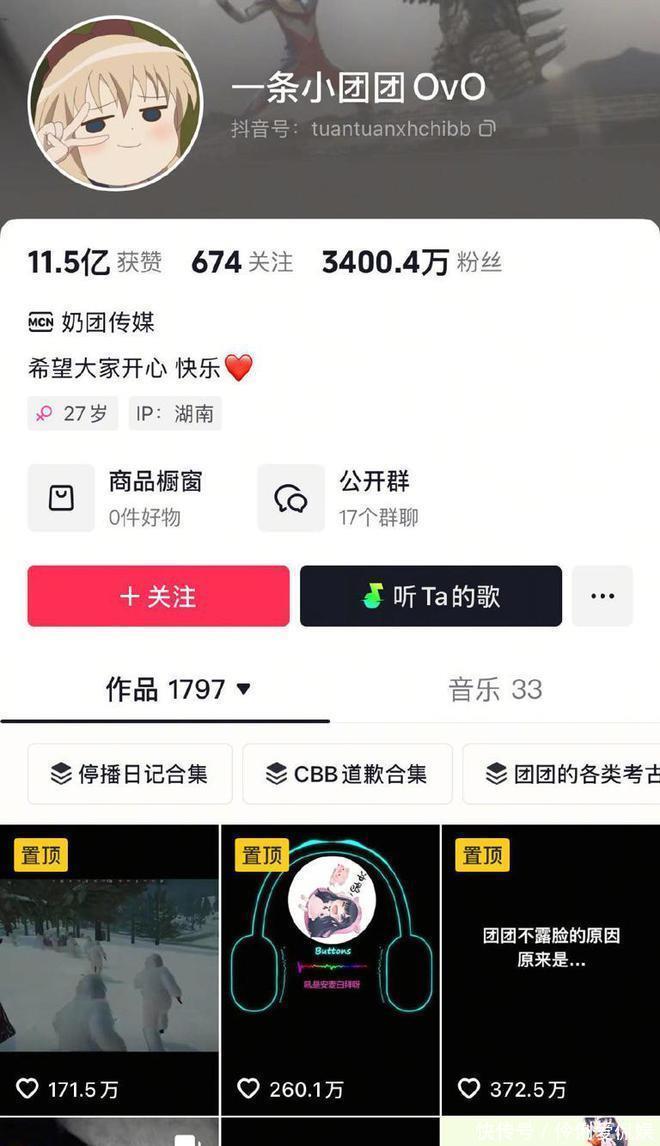660x1146 pixels.
Task: Open 听Ta的歌 music button
Action: [431, 596]
